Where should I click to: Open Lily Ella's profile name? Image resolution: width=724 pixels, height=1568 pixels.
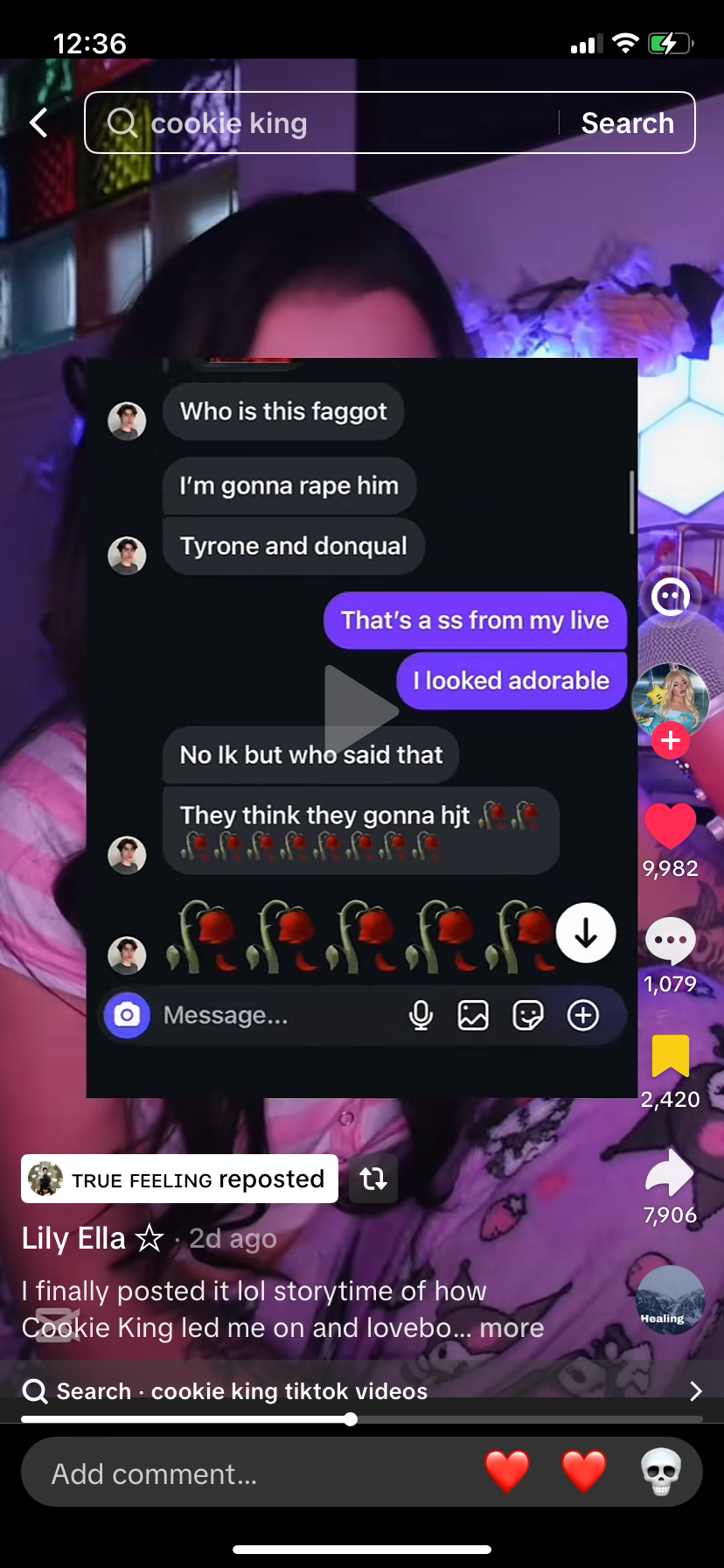(74, 1238)
